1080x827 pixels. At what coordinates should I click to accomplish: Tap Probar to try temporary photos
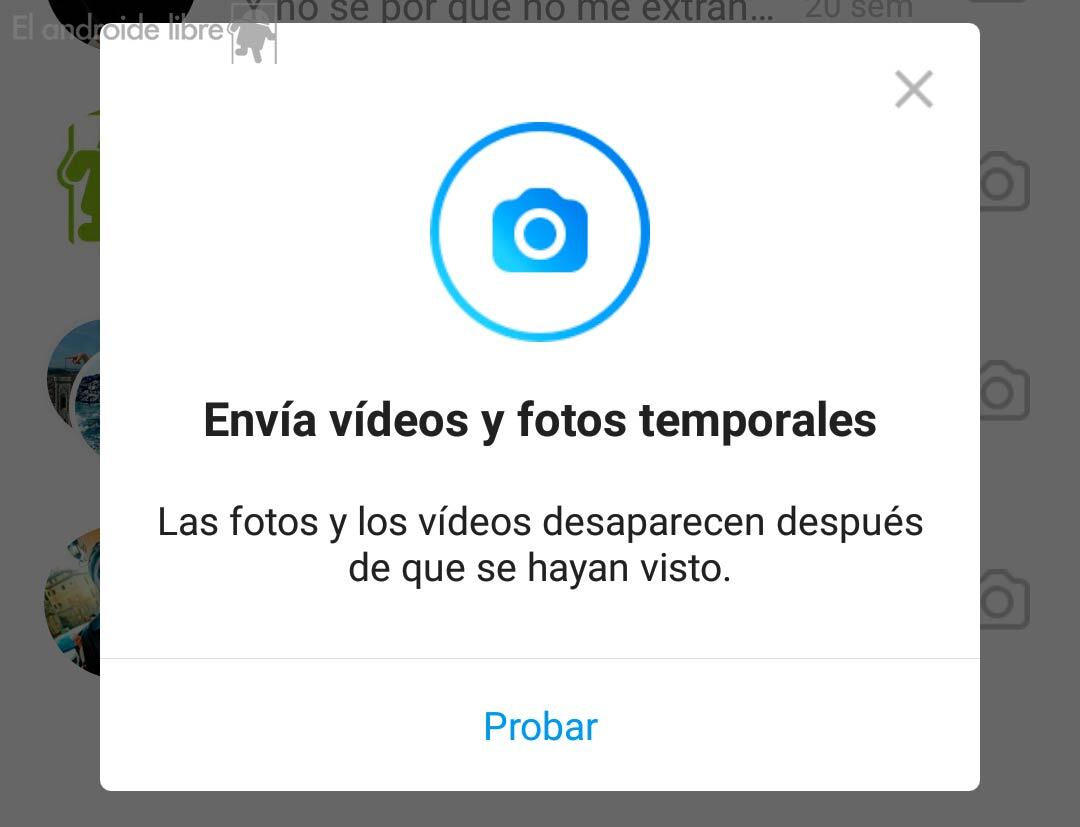(x=540, y=726)
